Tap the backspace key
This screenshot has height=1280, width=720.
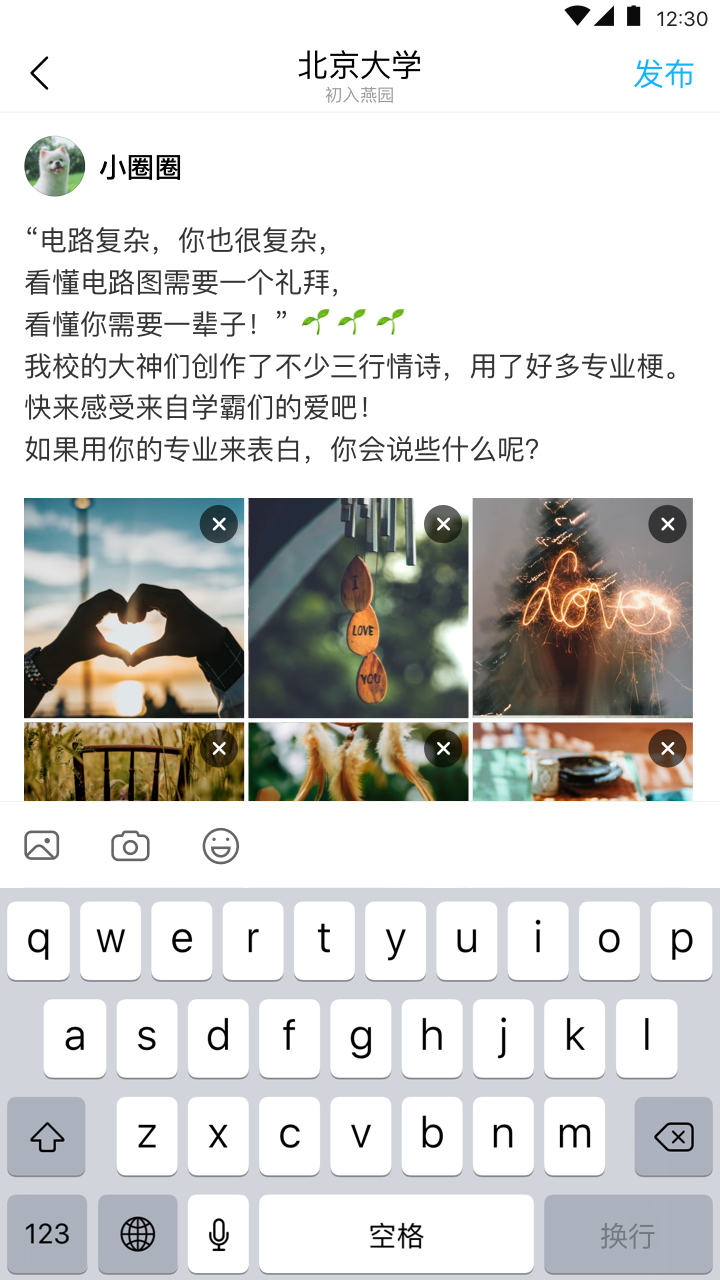(x=673, y=1136)
